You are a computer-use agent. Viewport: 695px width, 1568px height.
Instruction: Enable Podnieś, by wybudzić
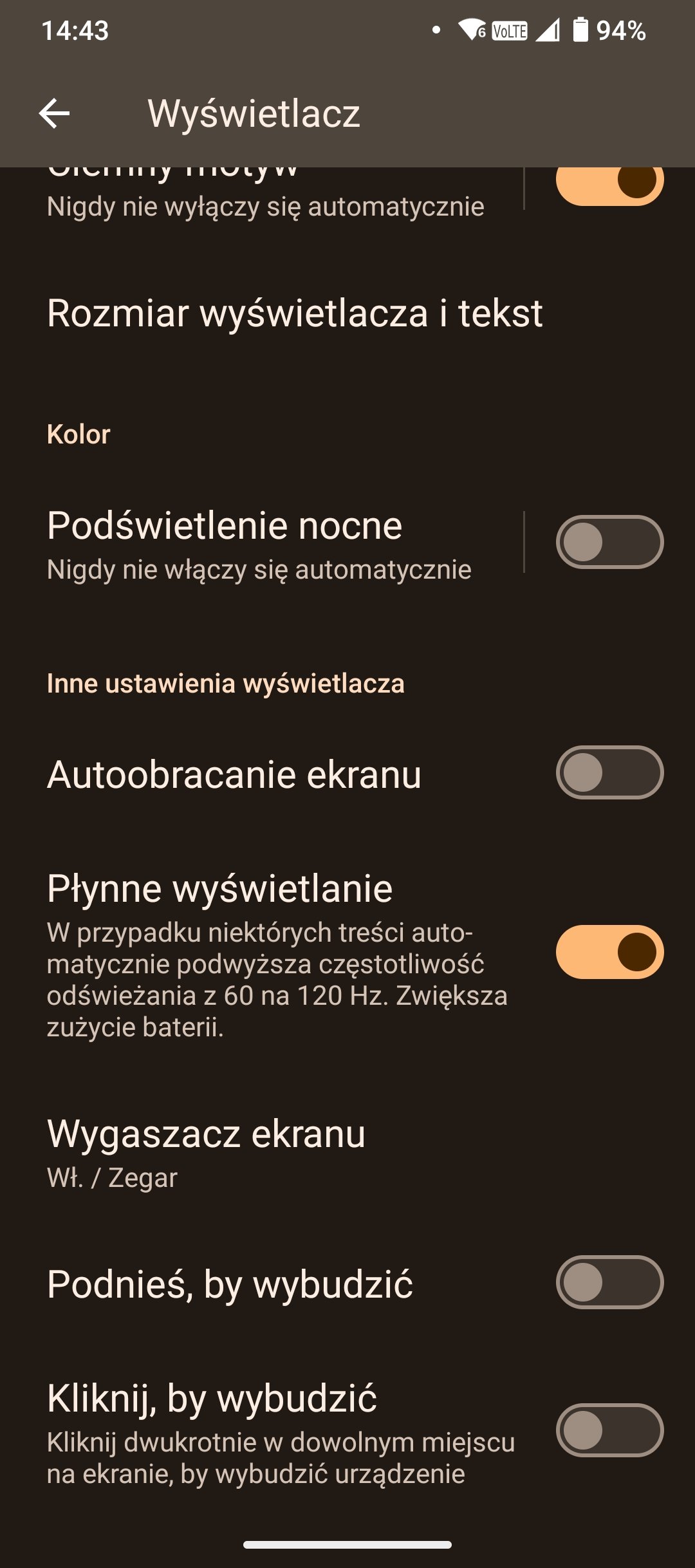[x=609, y=1282]
